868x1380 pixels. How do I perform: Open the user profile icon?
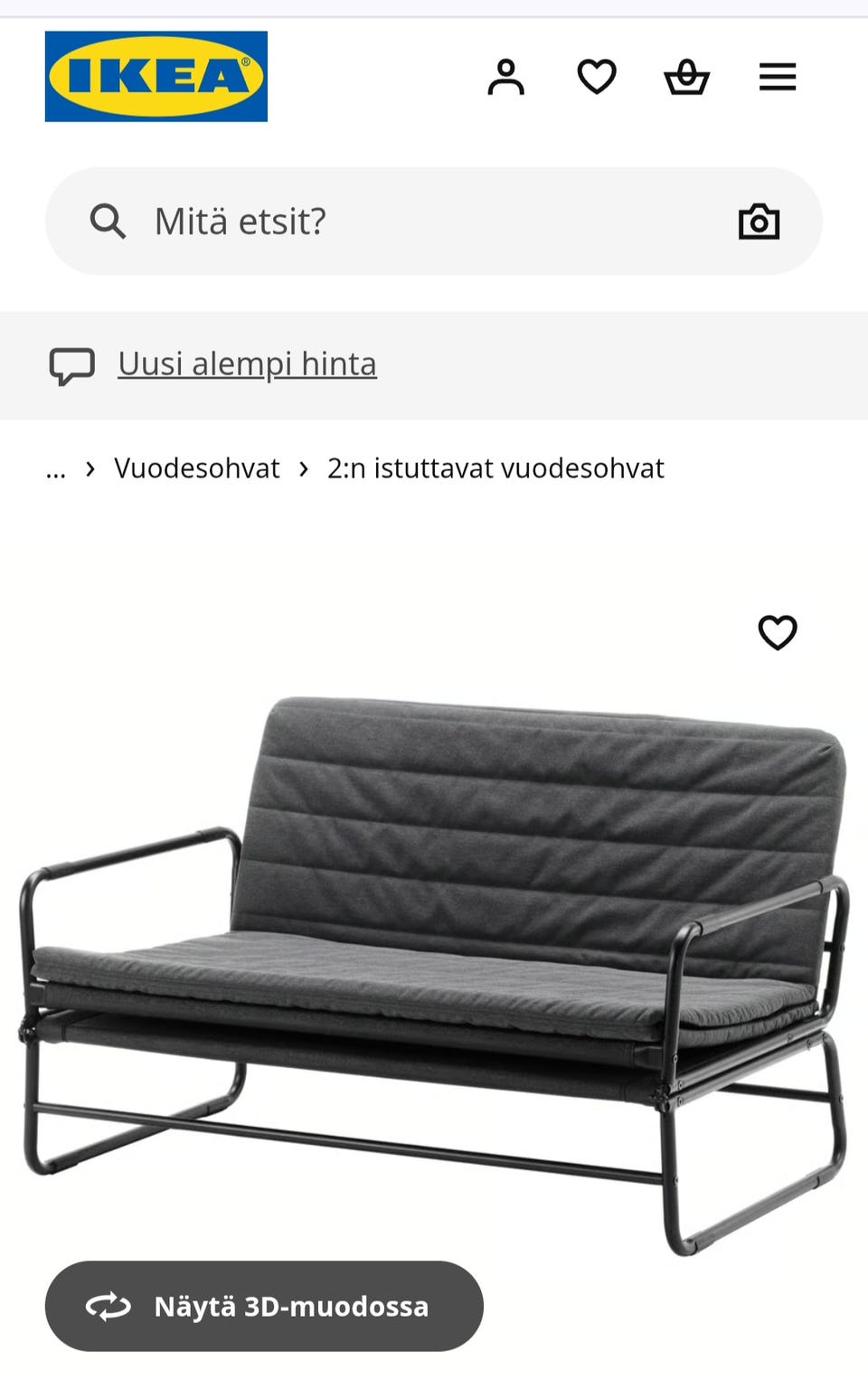(507, 79)
